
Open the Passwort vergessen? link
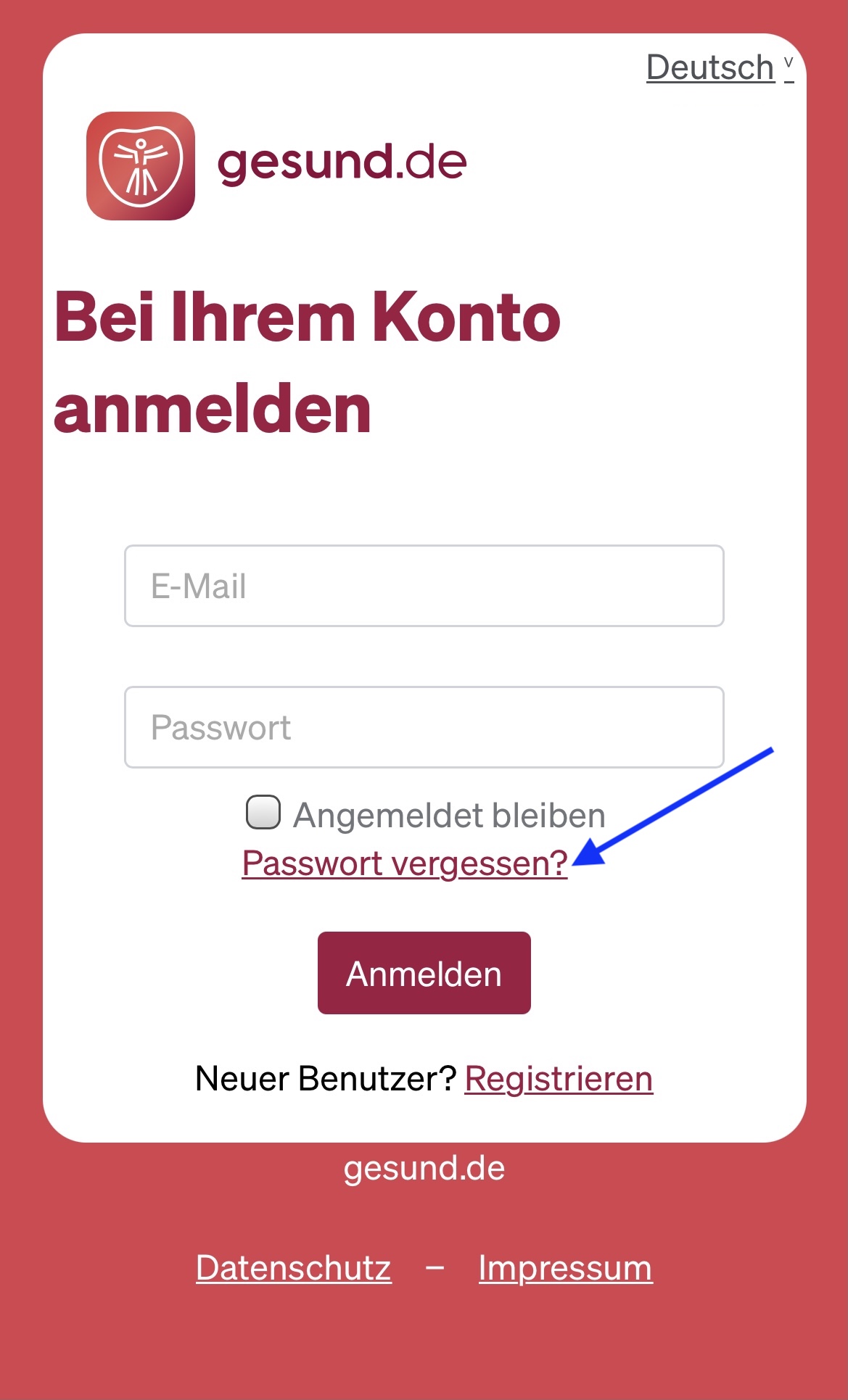coord(404,863)
